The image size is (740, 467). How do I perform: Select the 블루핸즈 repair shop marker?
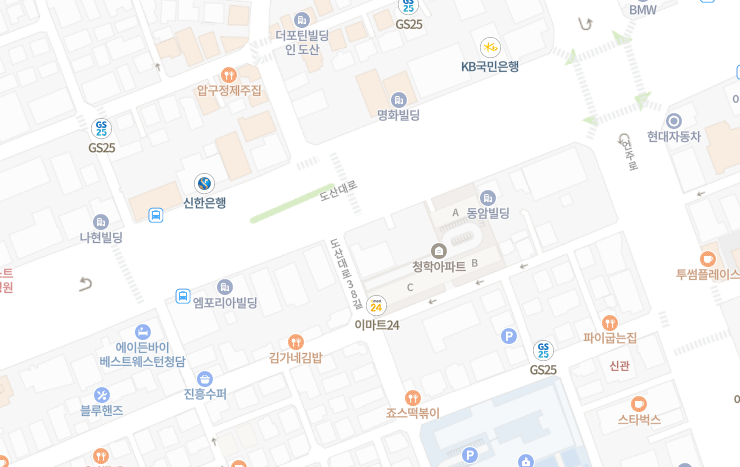101,394
